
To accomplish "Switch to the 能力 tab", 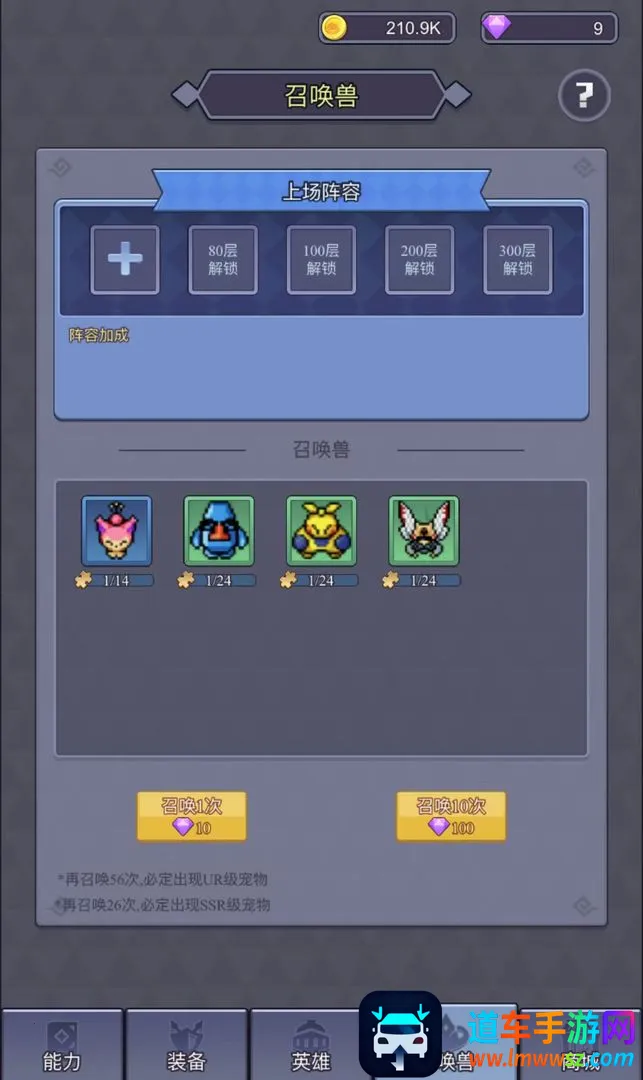I will (x=62, y=1045).
